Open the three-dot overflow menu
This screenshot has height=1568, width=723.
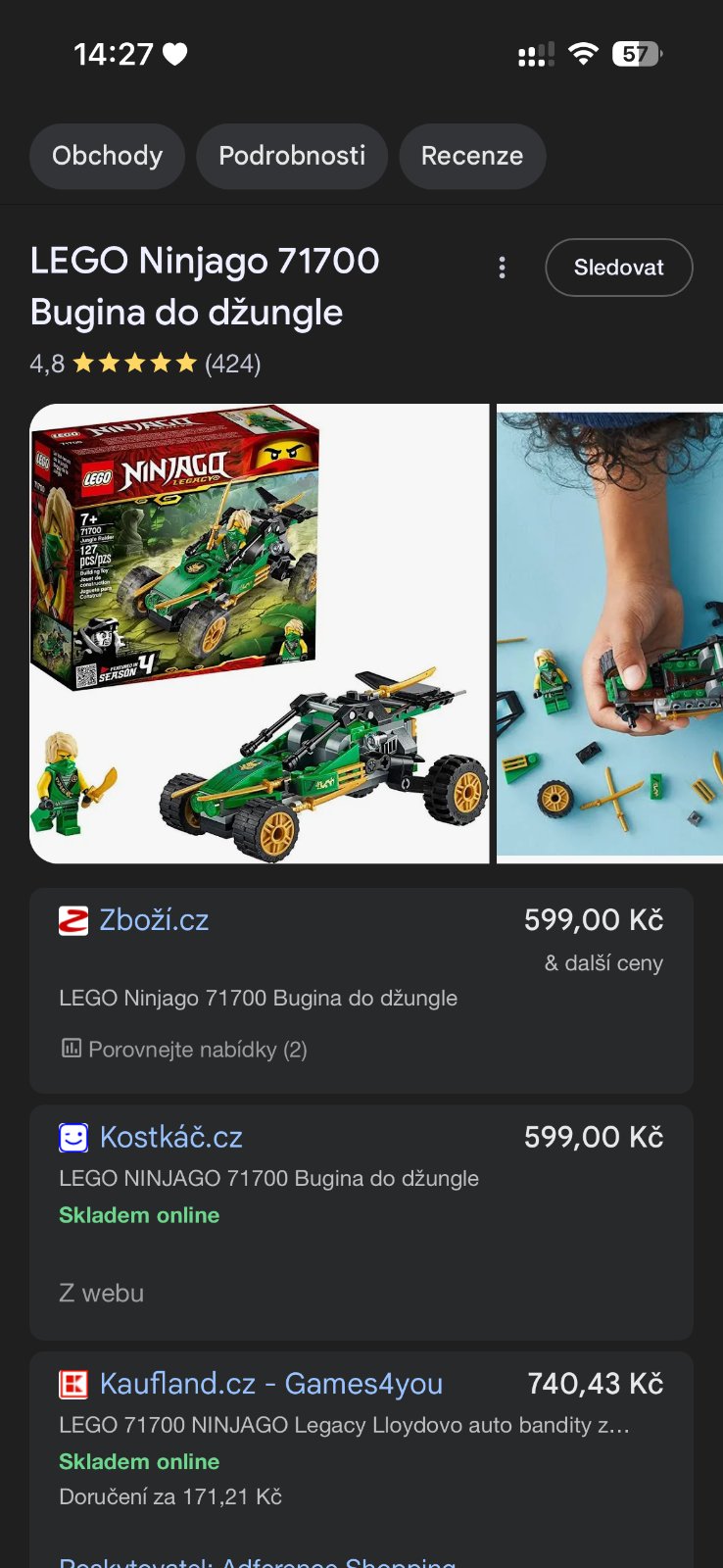(502, 268)
